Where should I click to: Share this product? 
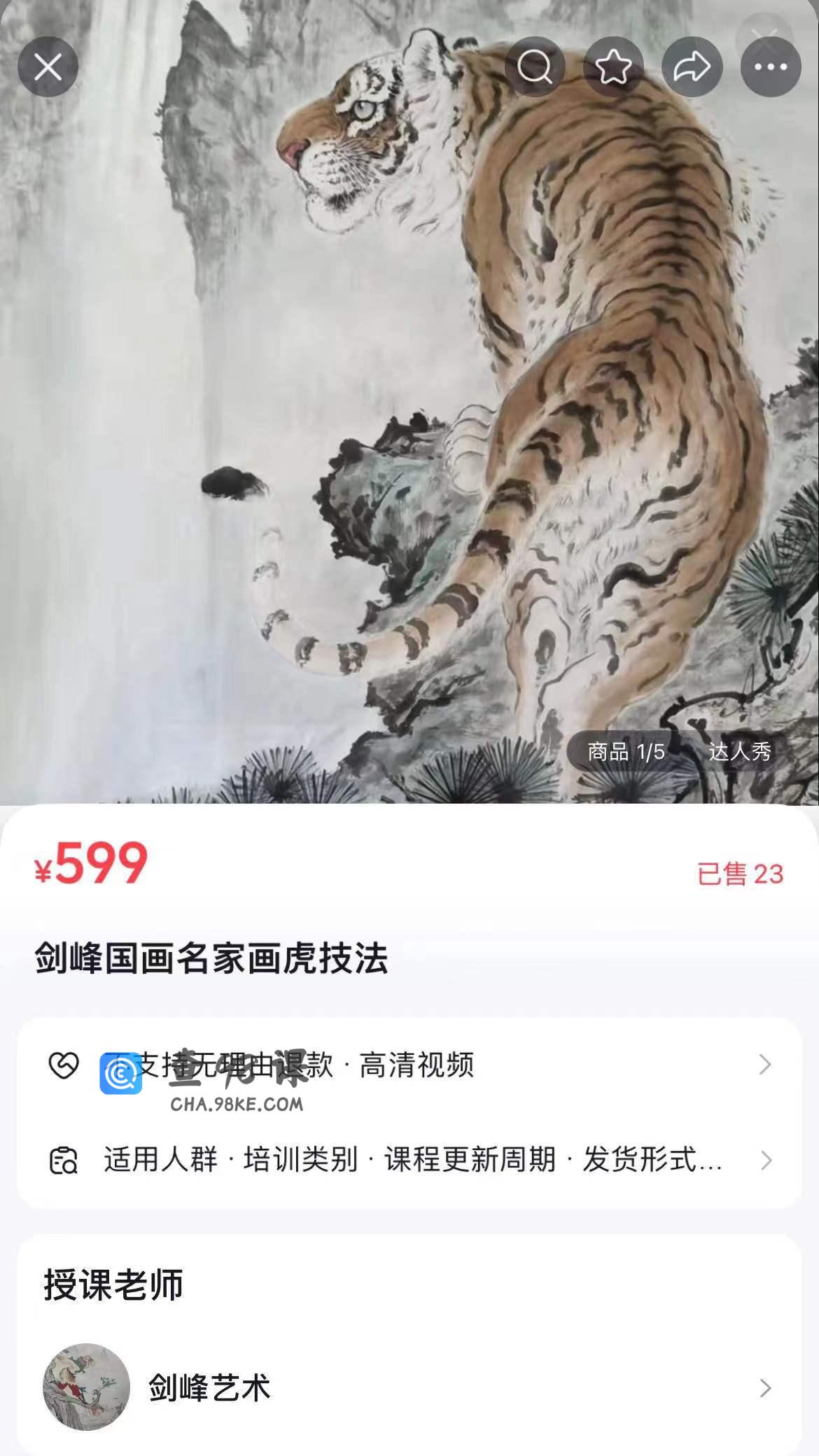(692, 67)
